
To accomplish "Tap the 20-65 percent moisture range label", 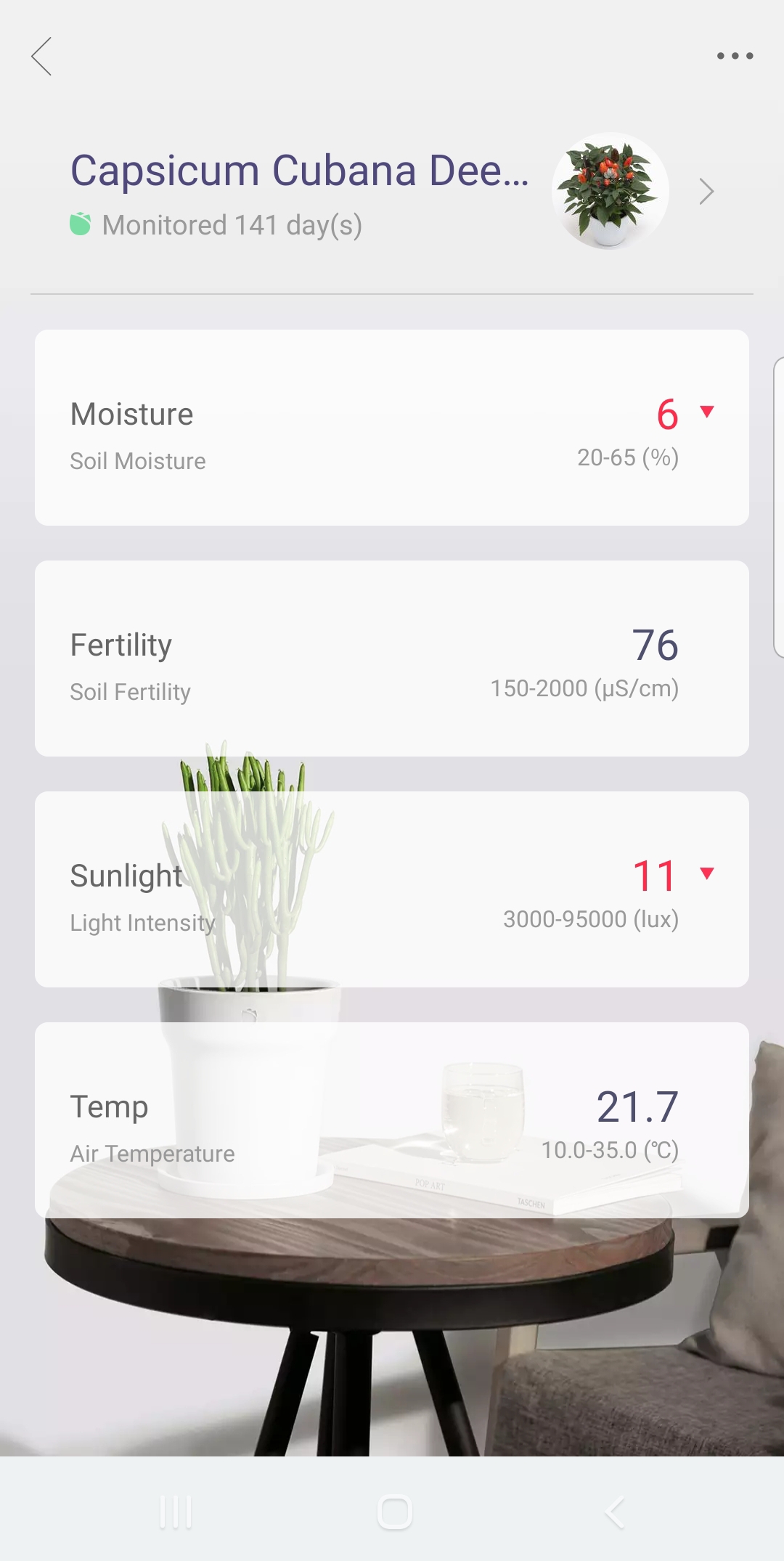I will pos(627,458).
